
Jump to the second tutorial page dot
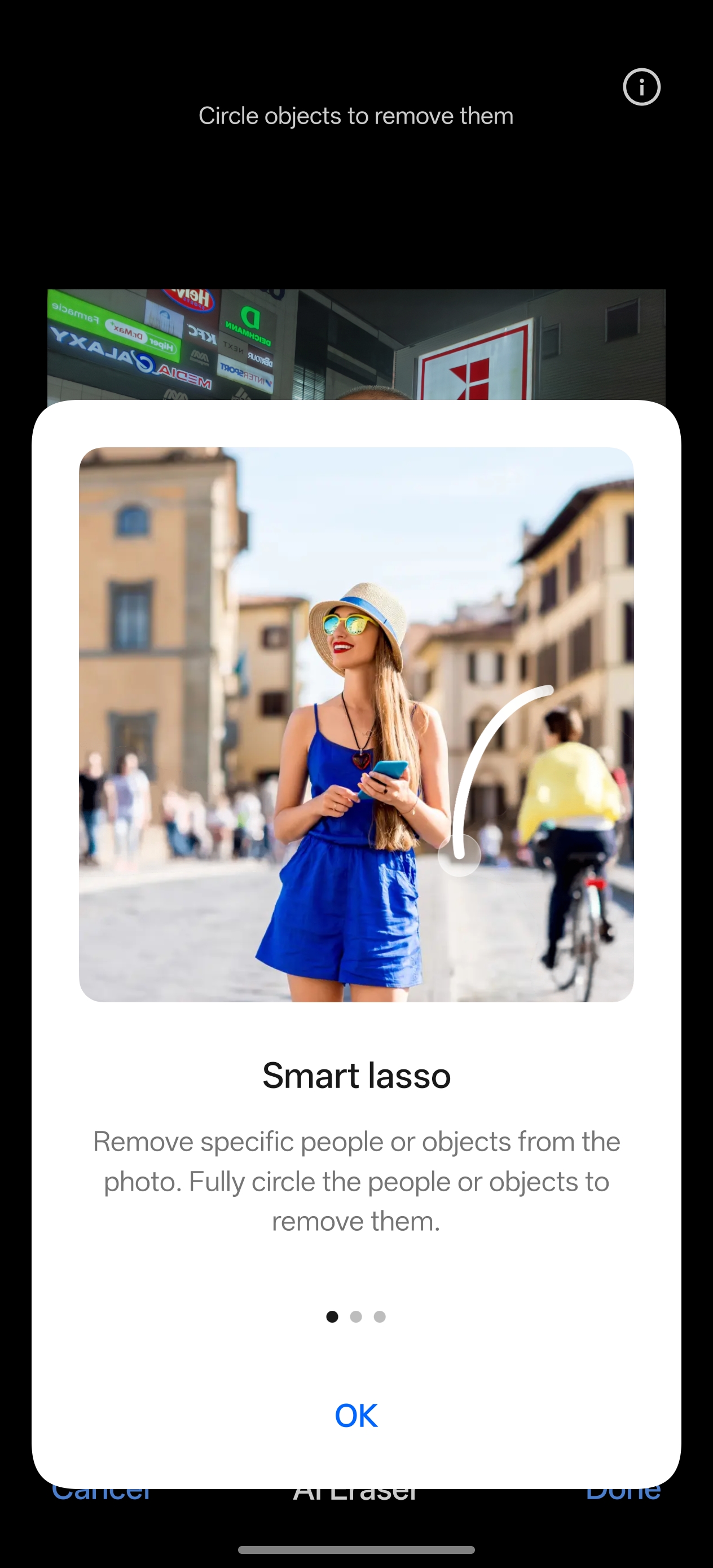tap(356, 1316)
